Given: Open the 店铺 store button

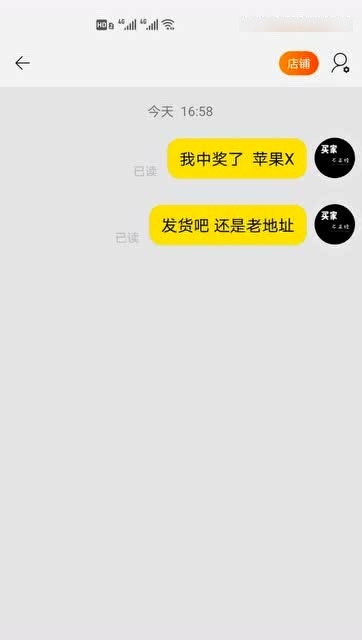Looking at the screenshot, I should coord(298,63).
